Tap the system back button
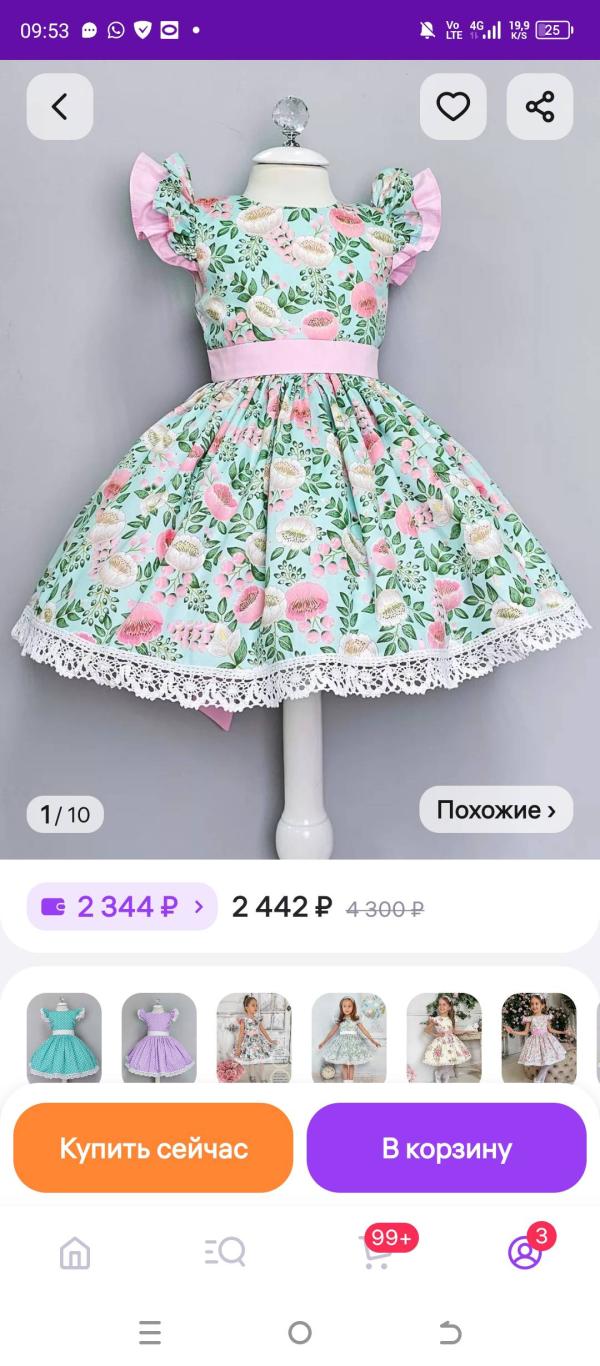The width and height of the screenshot is (600, 1366). pyautogui.click(x=450, y=1332)
